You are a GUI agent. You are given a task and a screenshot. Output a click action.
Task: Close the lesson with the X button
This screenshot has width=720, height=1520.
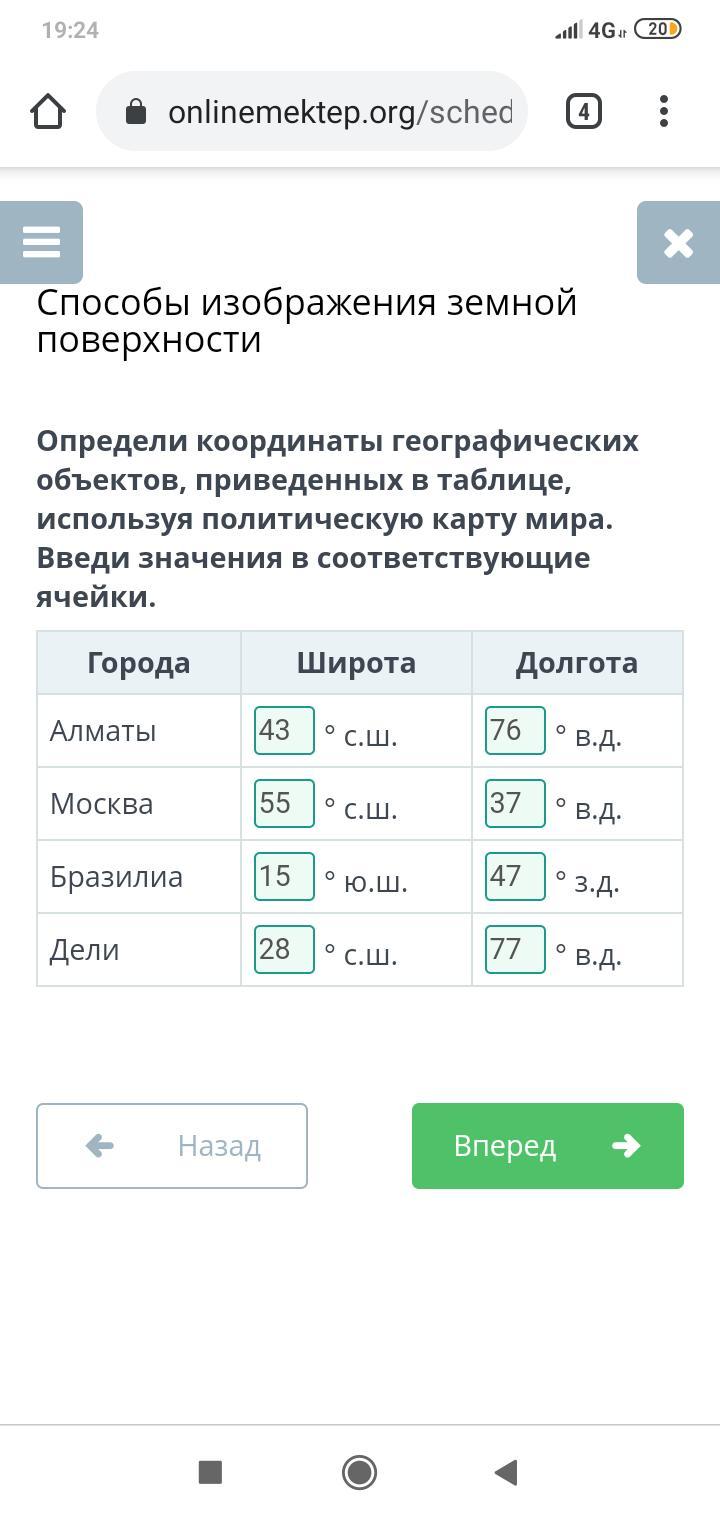[678, 243]
